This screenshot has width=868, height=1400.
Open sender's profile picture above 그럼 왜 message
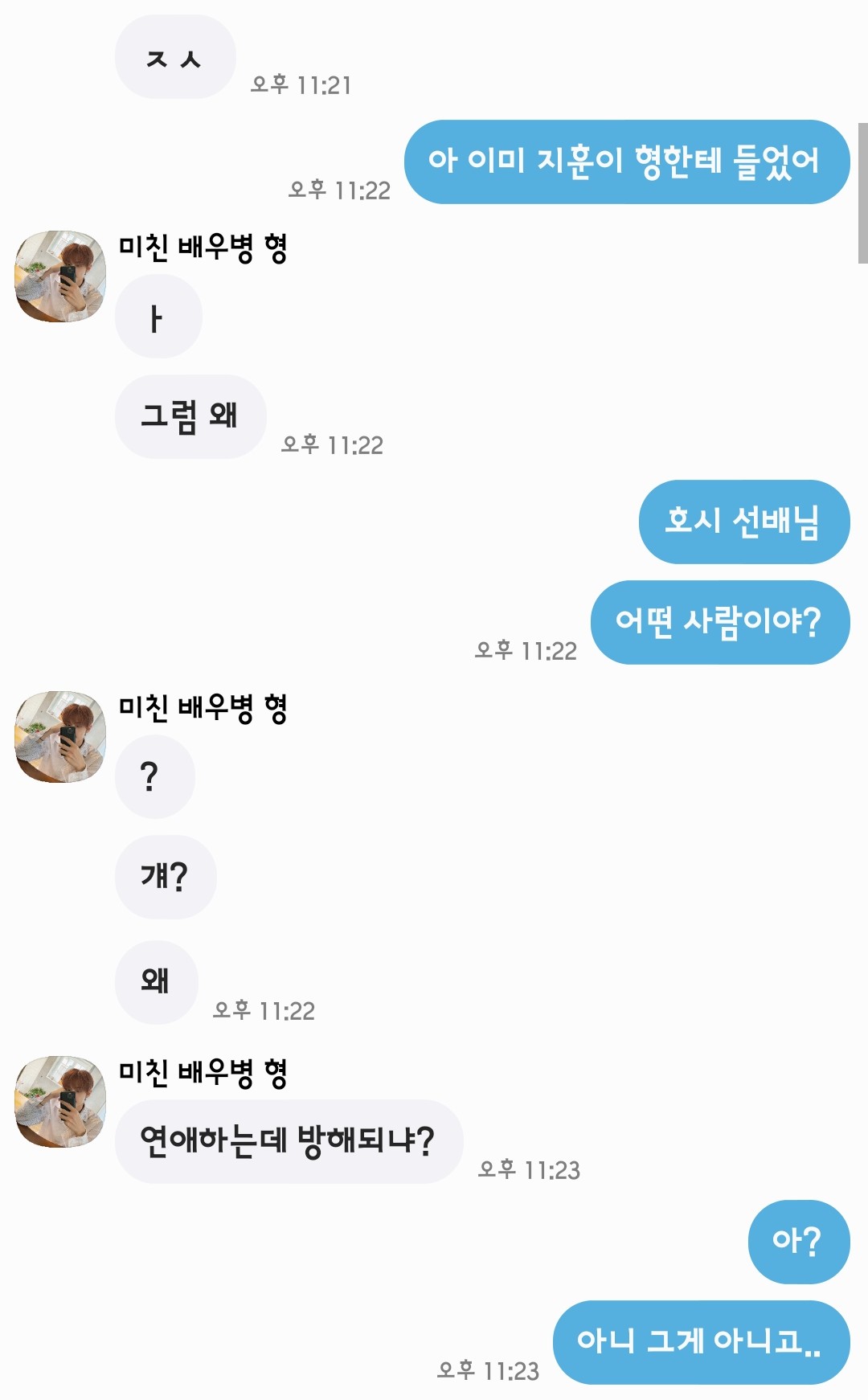[60, 276]
